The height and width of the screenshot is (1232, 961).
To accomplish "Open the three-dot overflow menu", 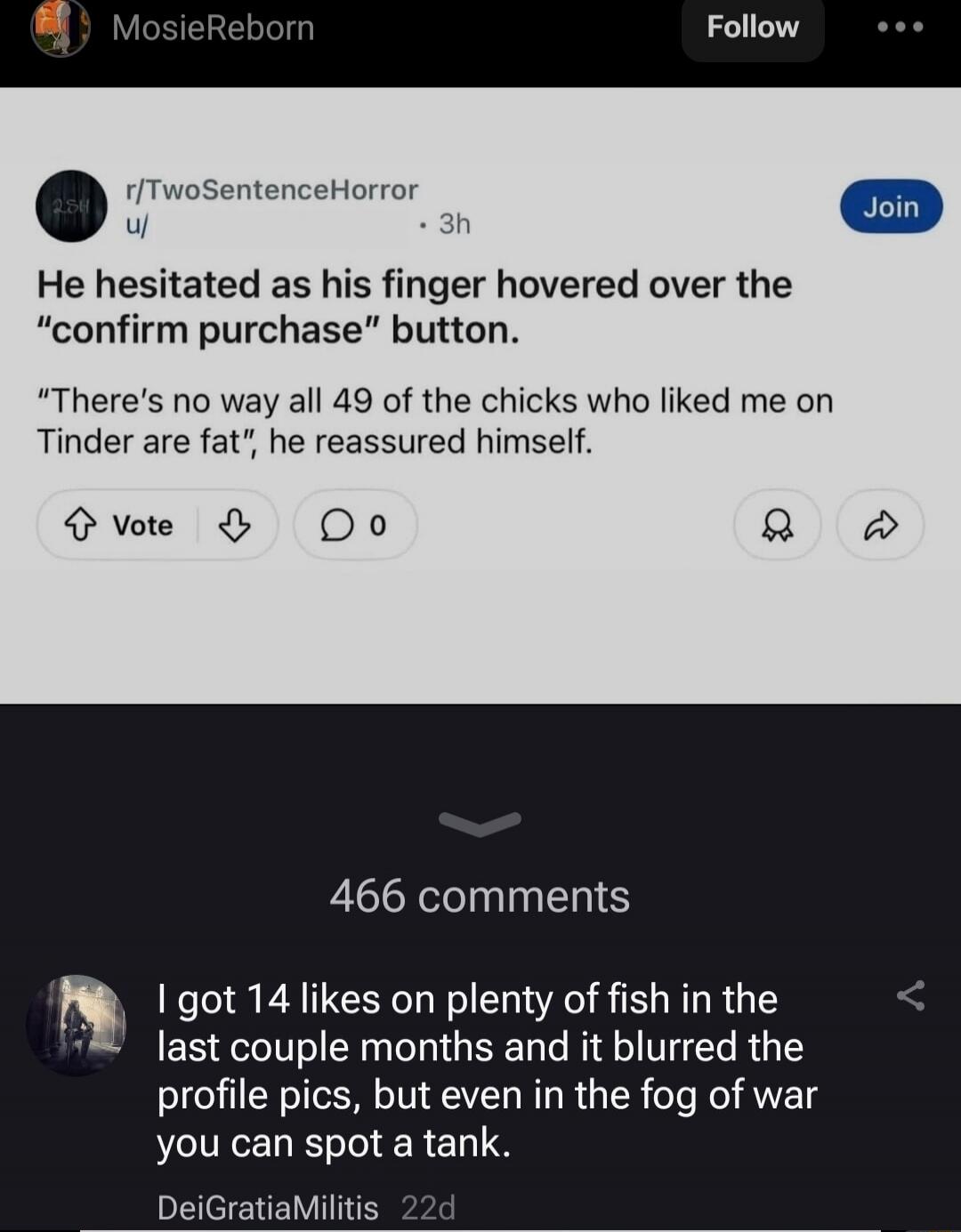I will (x=900, y=27).
